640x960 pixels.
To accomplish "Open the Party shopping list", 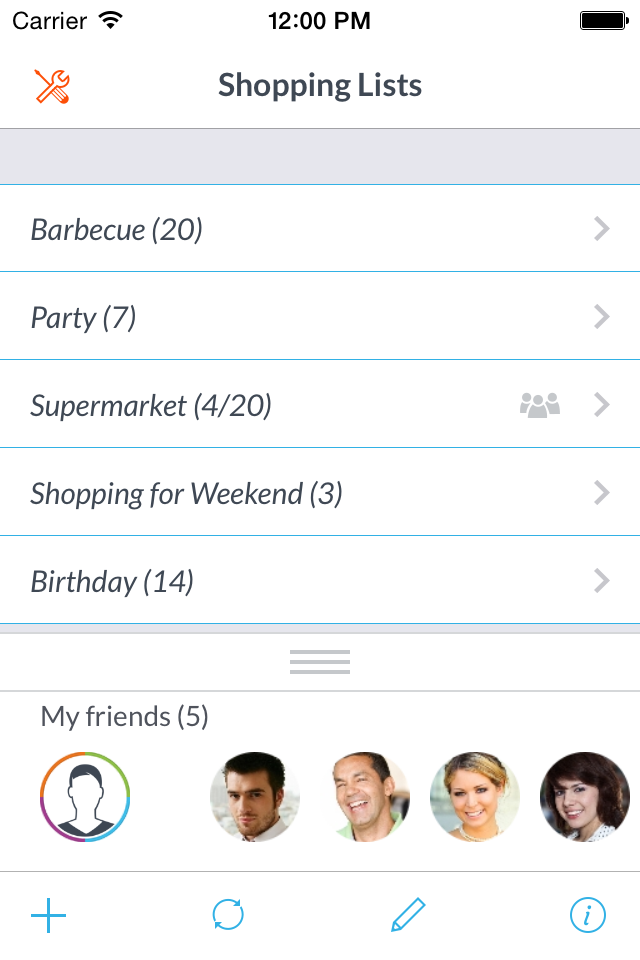I will coord(320,318).
